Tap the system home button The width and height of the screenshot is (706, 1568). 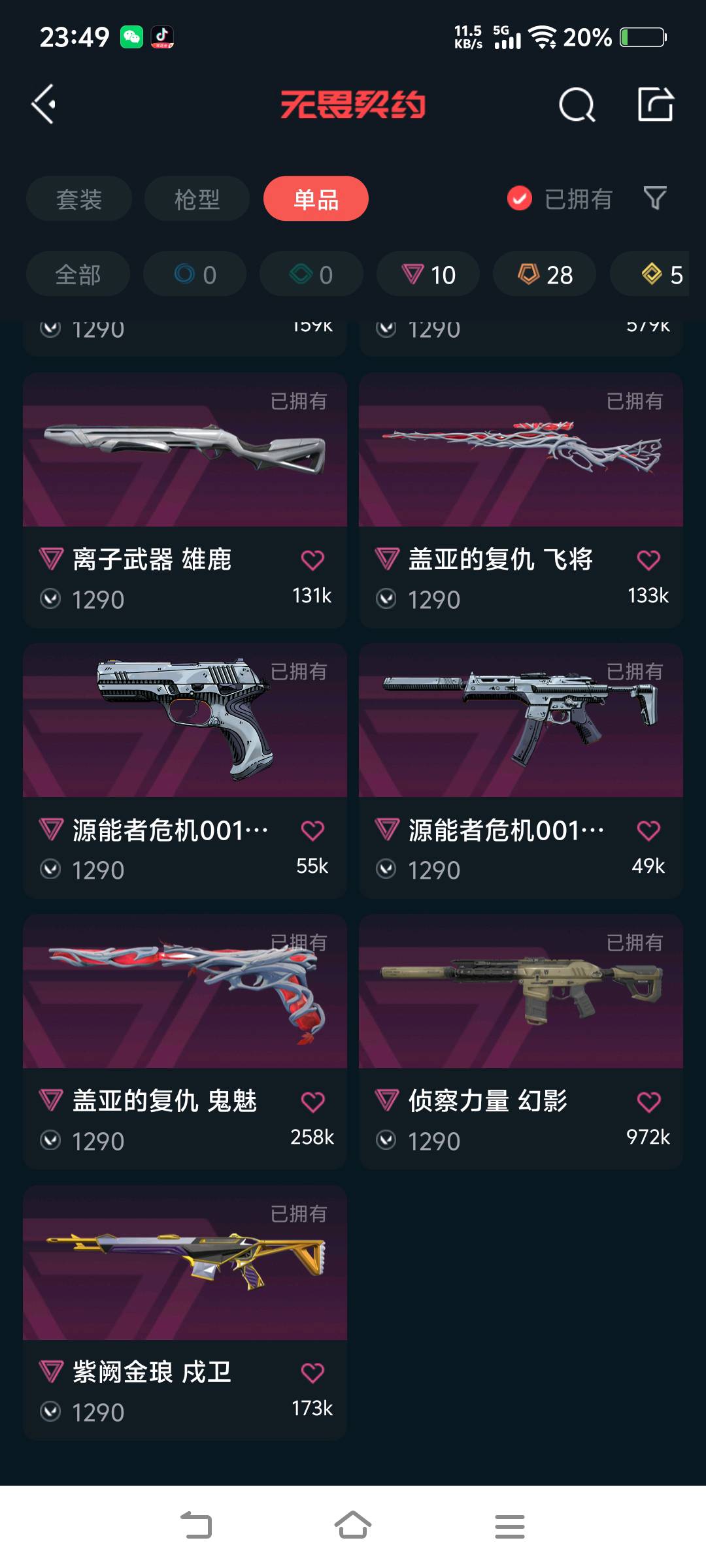point(353,1526)
